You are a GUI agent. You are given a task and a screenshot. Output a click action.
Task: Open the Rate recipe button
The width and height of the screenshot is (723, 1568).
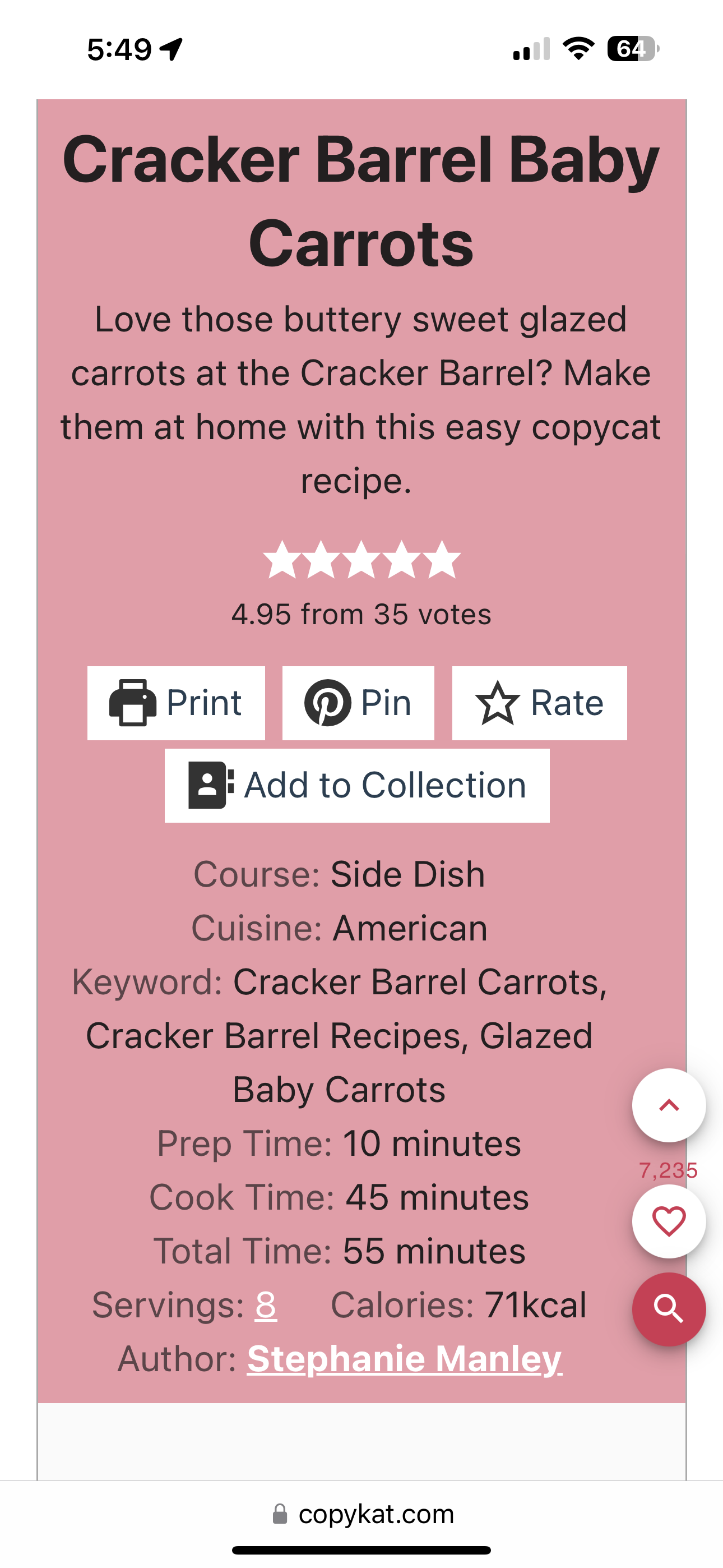click(x=539, y=703)
